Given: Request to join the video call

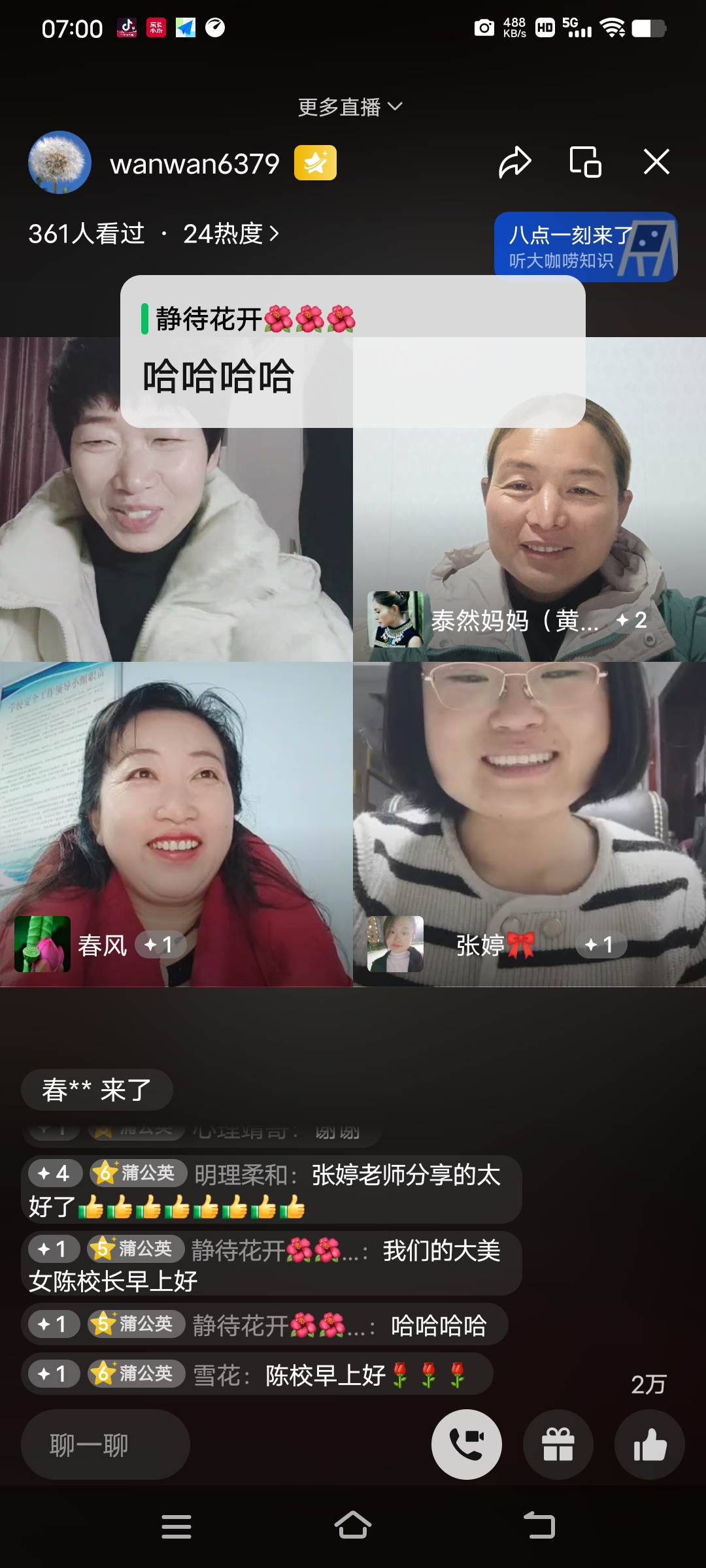Looking at the screenshot, I should coord(467,1445).
